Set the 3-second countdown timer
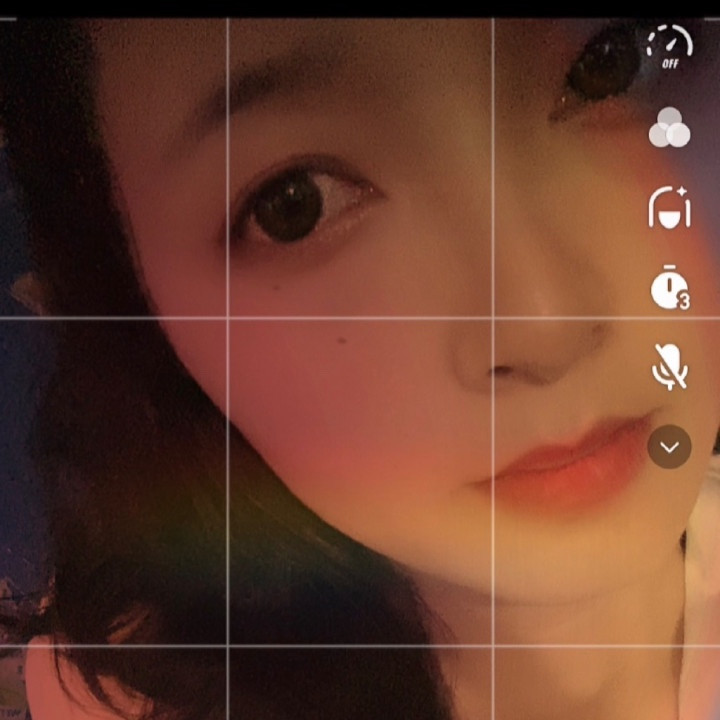Viewport: 720px width, 720px height. coord(669,289)
